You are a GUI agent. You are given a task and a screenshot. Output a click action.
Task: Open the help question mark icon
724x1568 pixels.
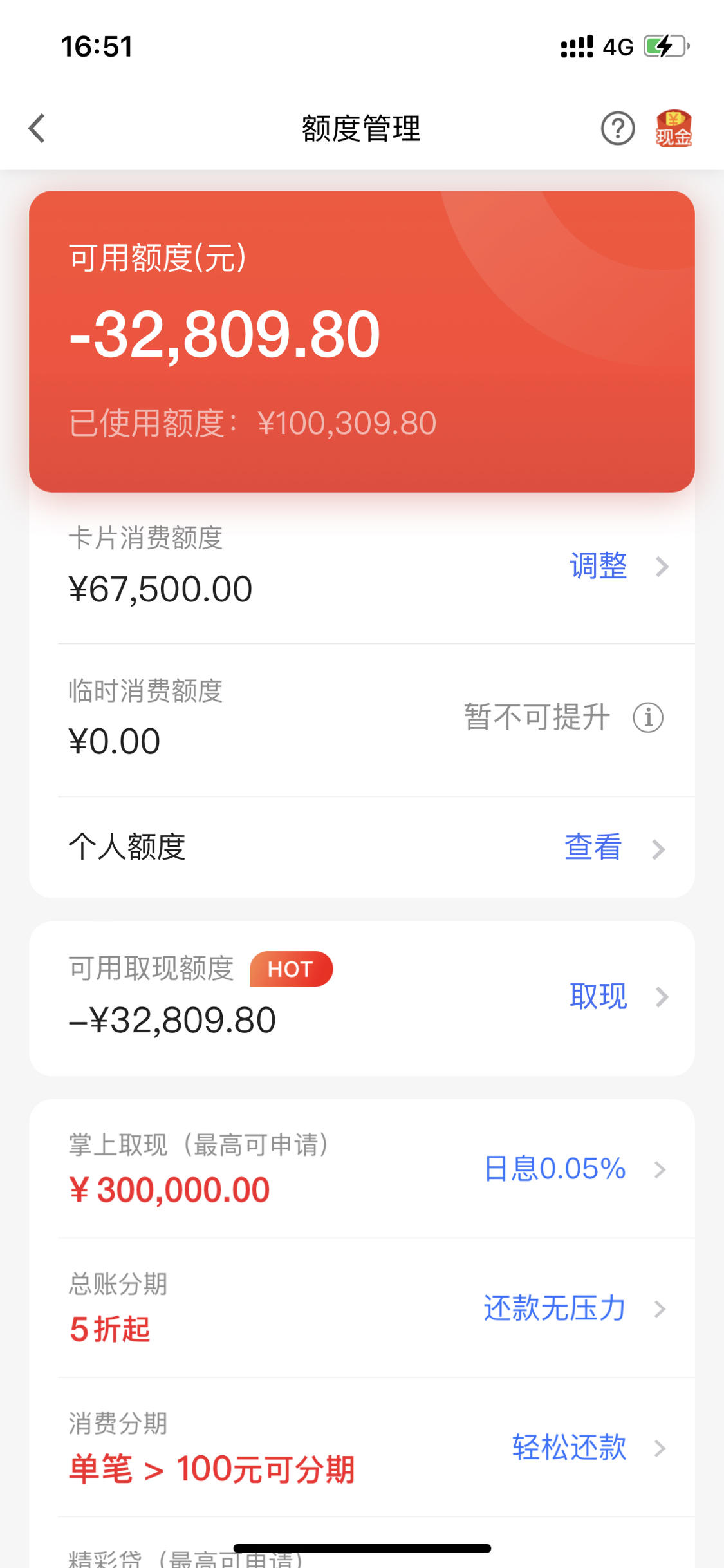coord(618,128)
